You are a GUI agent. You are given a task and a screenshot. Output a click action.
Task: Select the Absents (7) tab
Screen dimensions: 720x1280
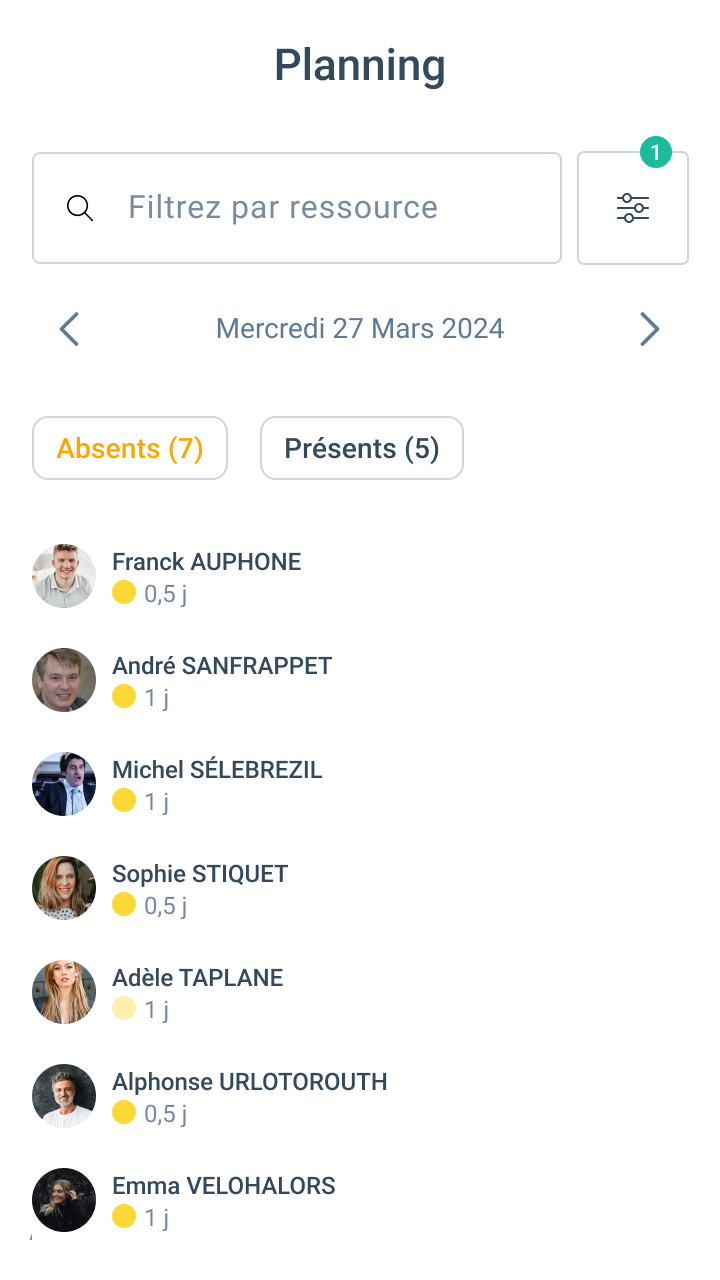point(130,448)
